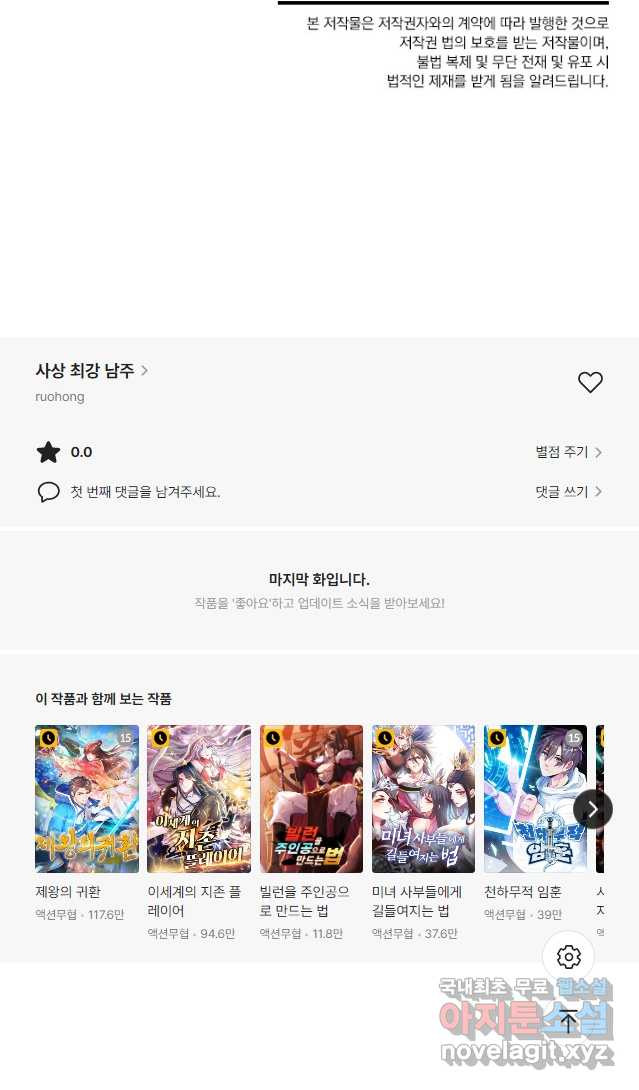The height and width of the screenshot is (1090, 639).
Task: Tap 별점 주기 to rate the series
Action: [568, 452]
